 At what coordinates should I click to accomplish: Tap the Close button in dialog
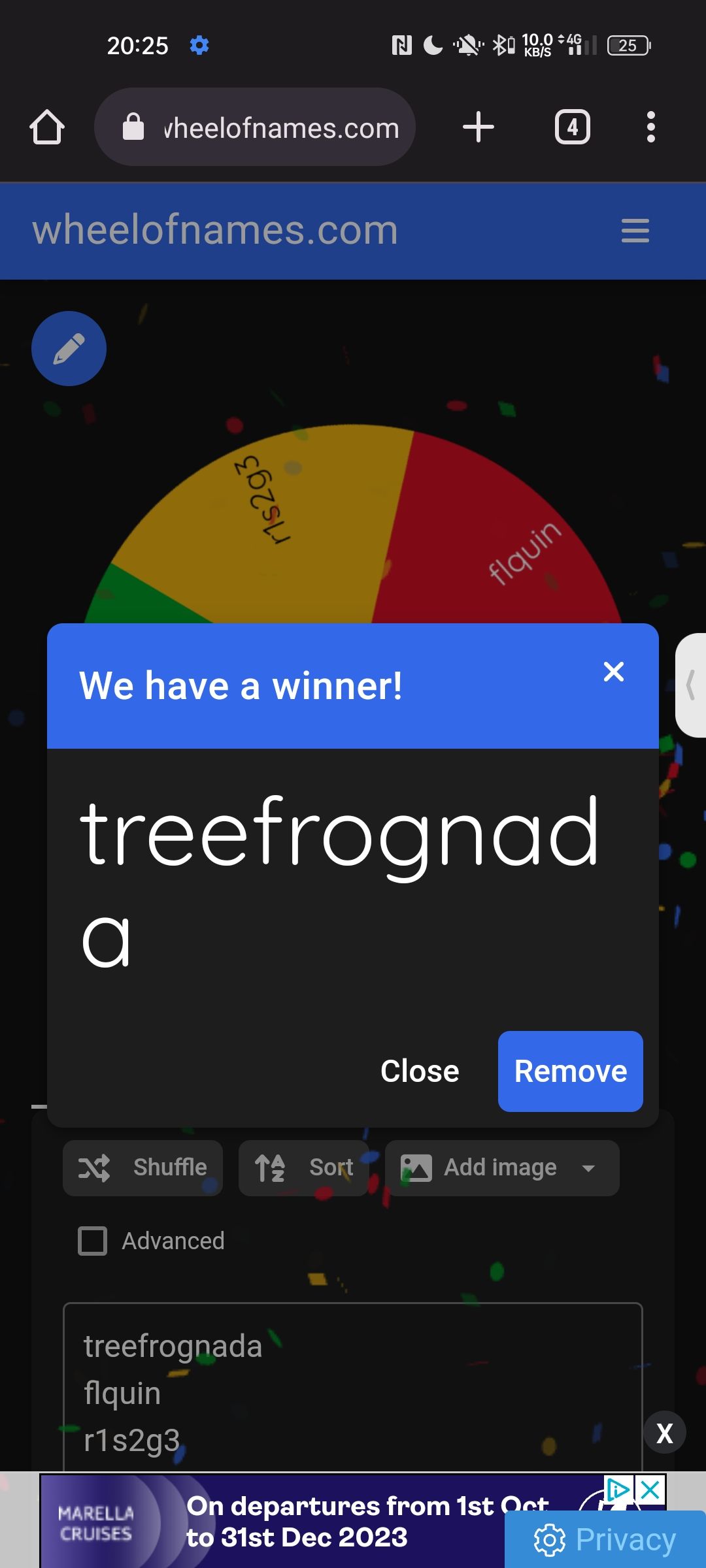point(420,1071)
